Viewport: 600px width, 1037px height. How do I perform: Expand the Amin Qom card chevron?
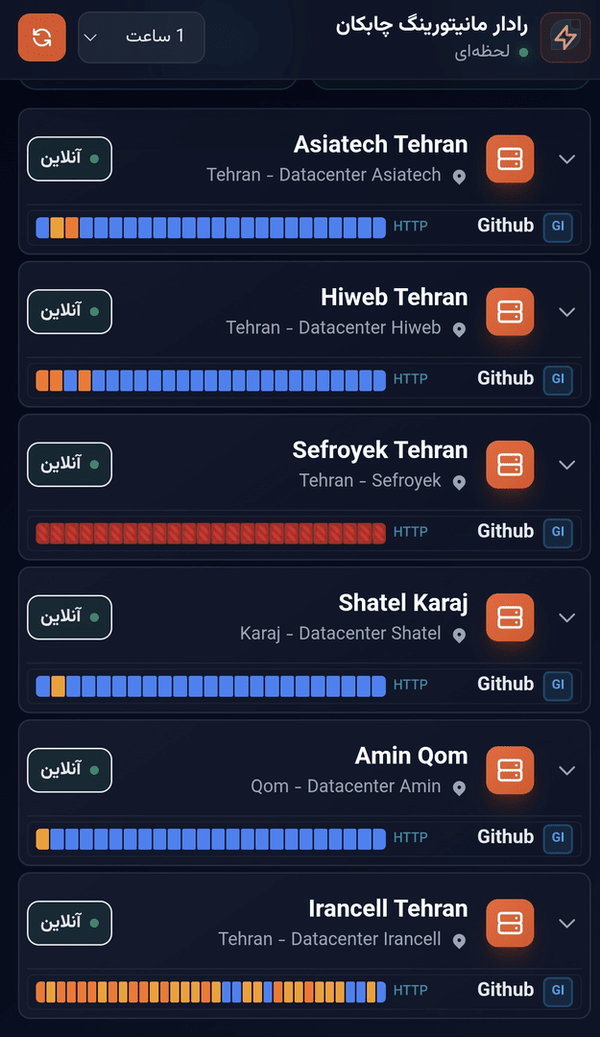567,770
